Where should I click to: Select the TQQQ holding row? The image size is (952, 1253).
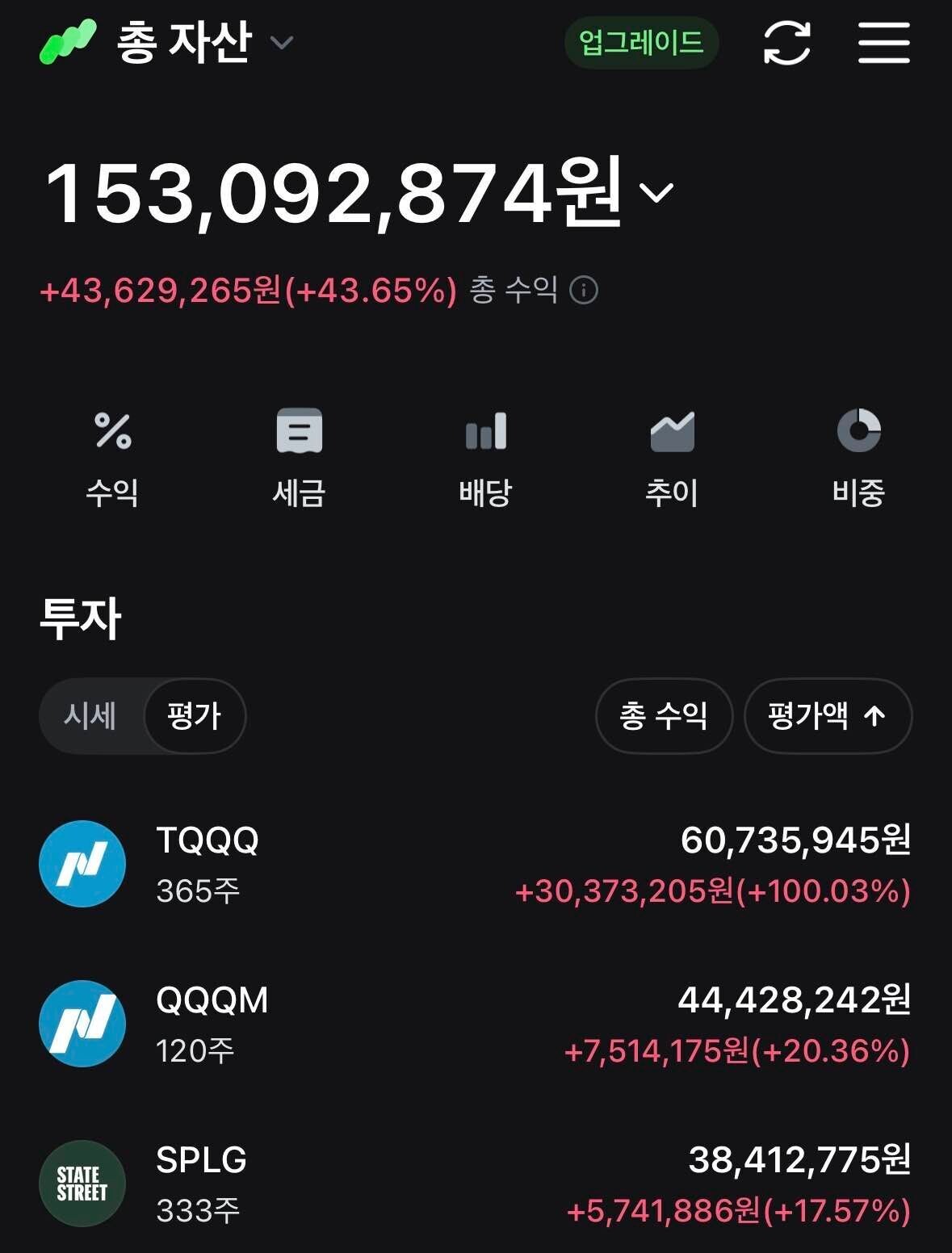pyautogui.click(x=476, y=862)
